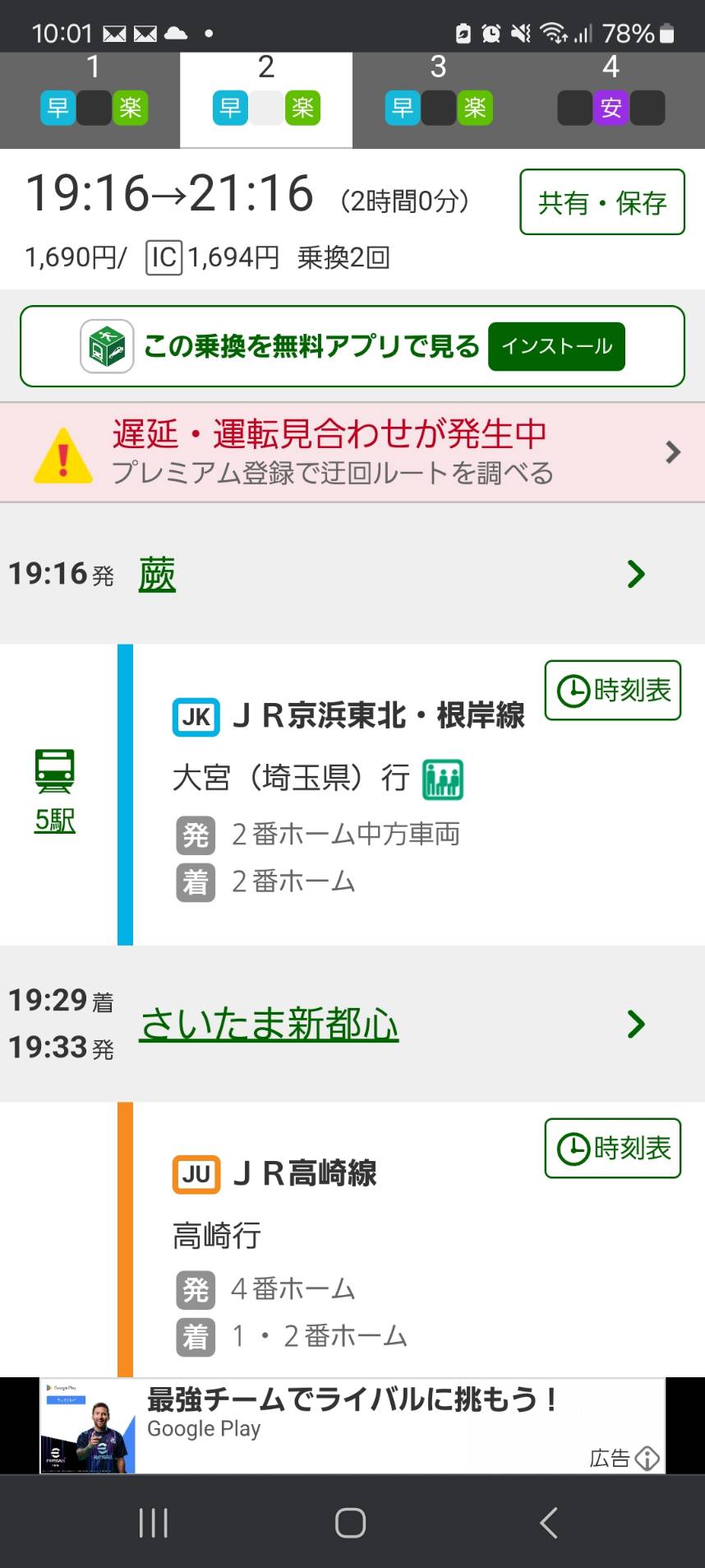Tap the ad info icon
705x1568 pixels.
tap(647, 1458)
